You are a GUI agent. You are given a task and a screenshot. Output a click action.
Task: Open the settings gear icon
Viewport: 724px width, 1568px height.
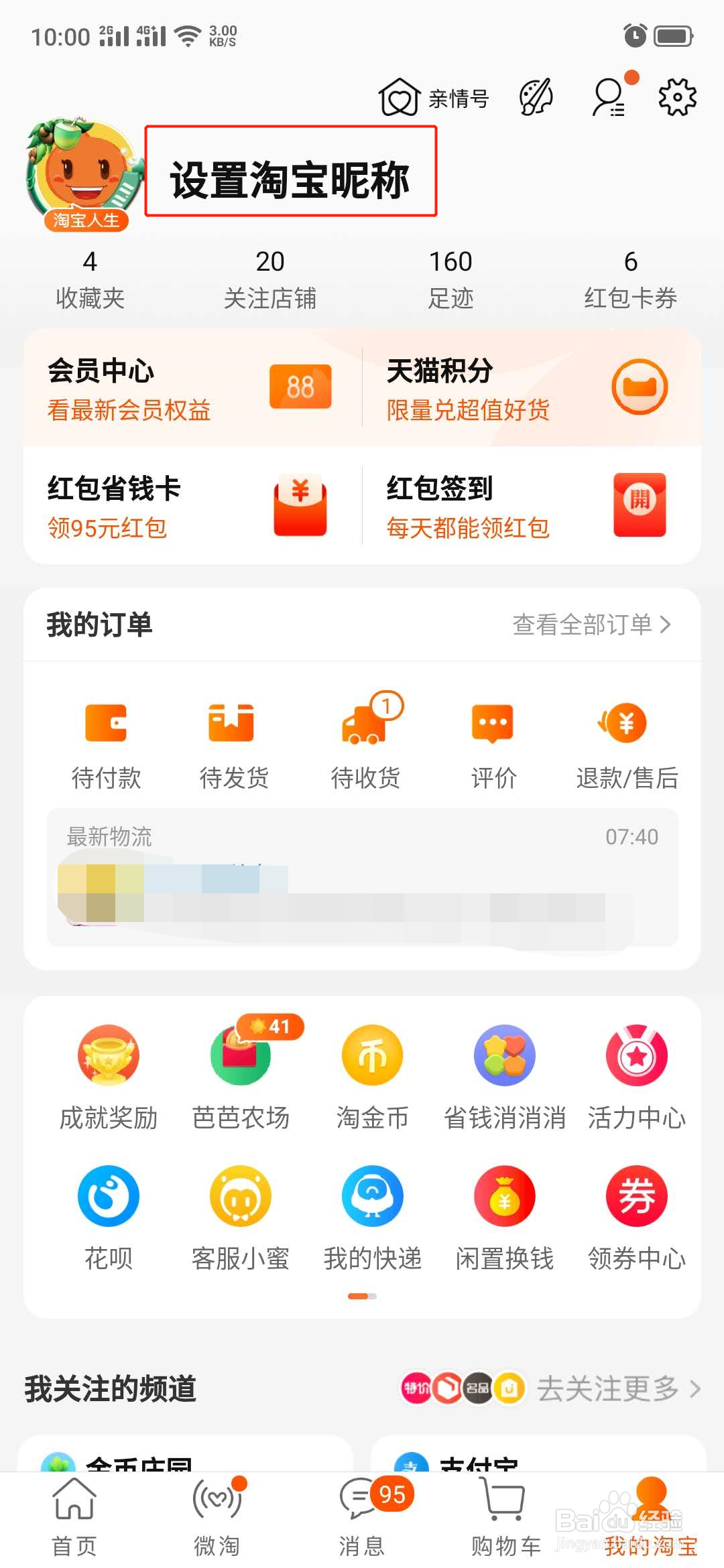(x=676, y=96)
